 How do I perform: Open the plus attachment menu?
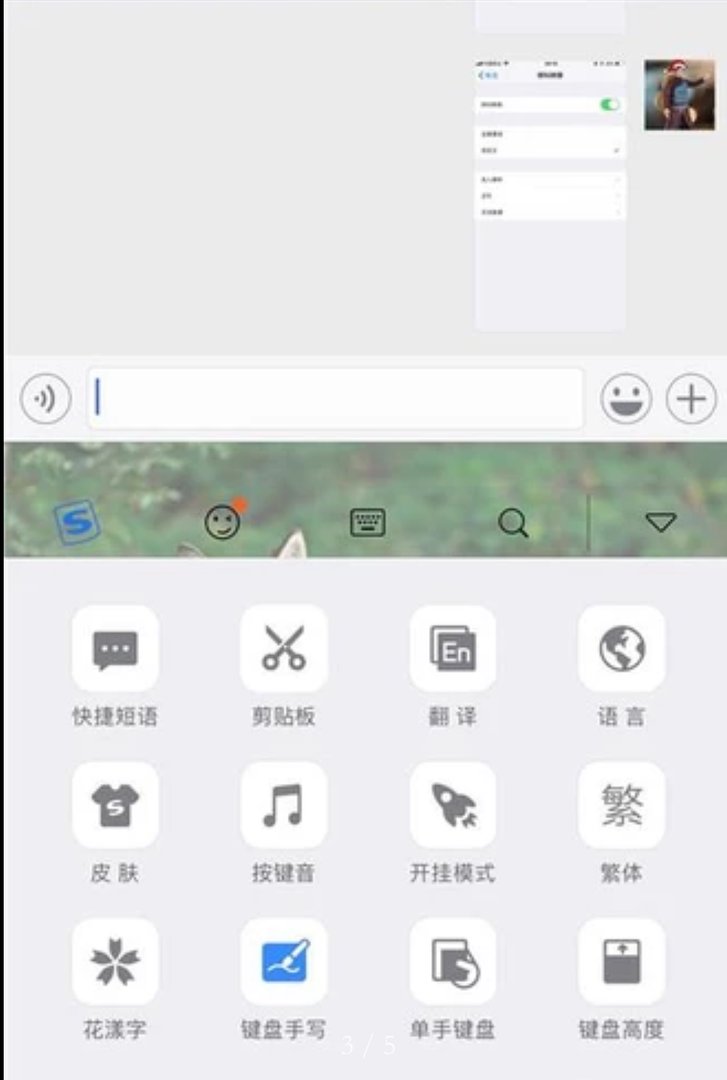point(689,397)
